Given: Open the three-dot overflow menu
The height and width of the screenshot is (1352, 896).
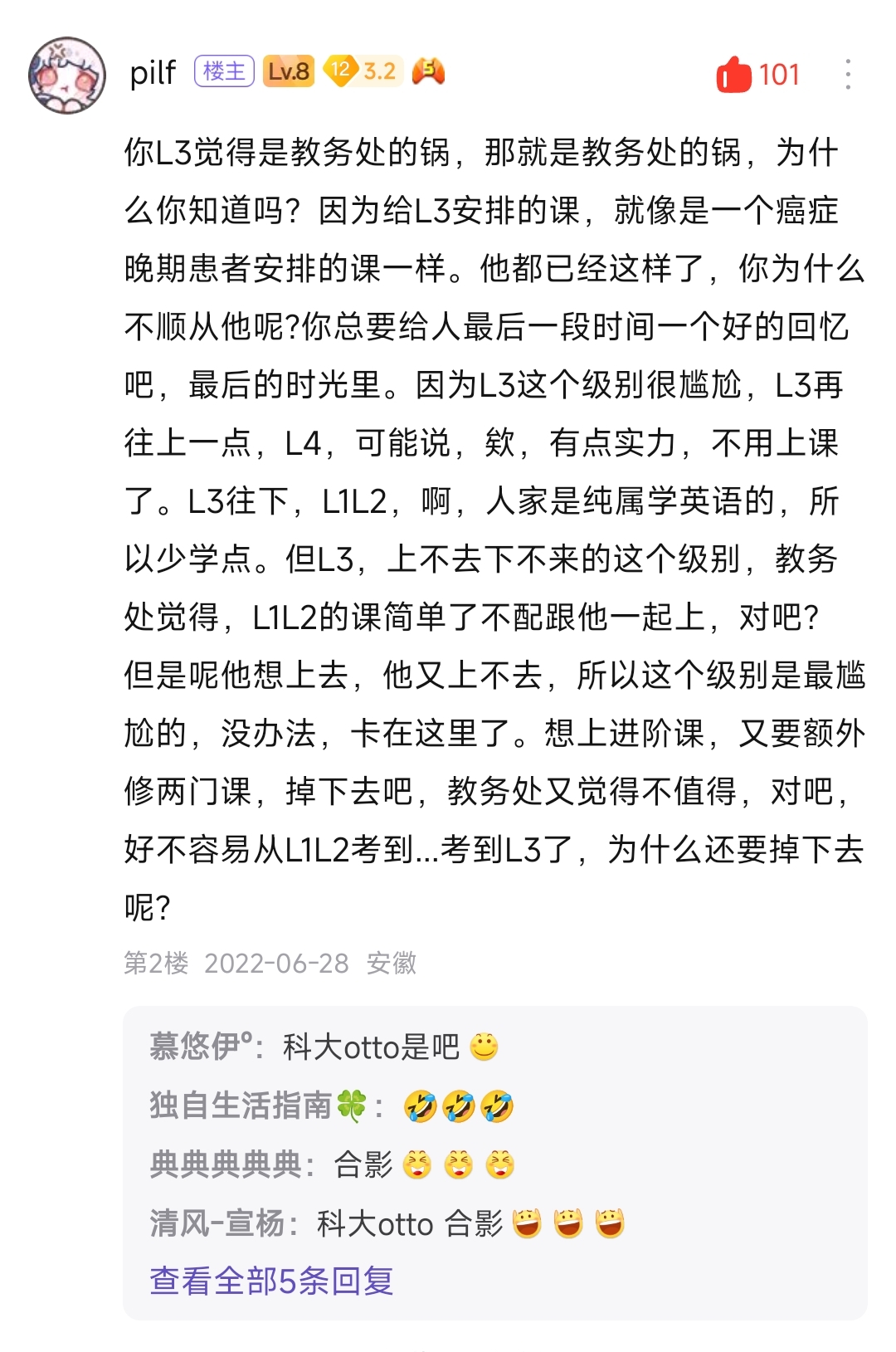Looking at the screenshot, I should tap(847, 75).
